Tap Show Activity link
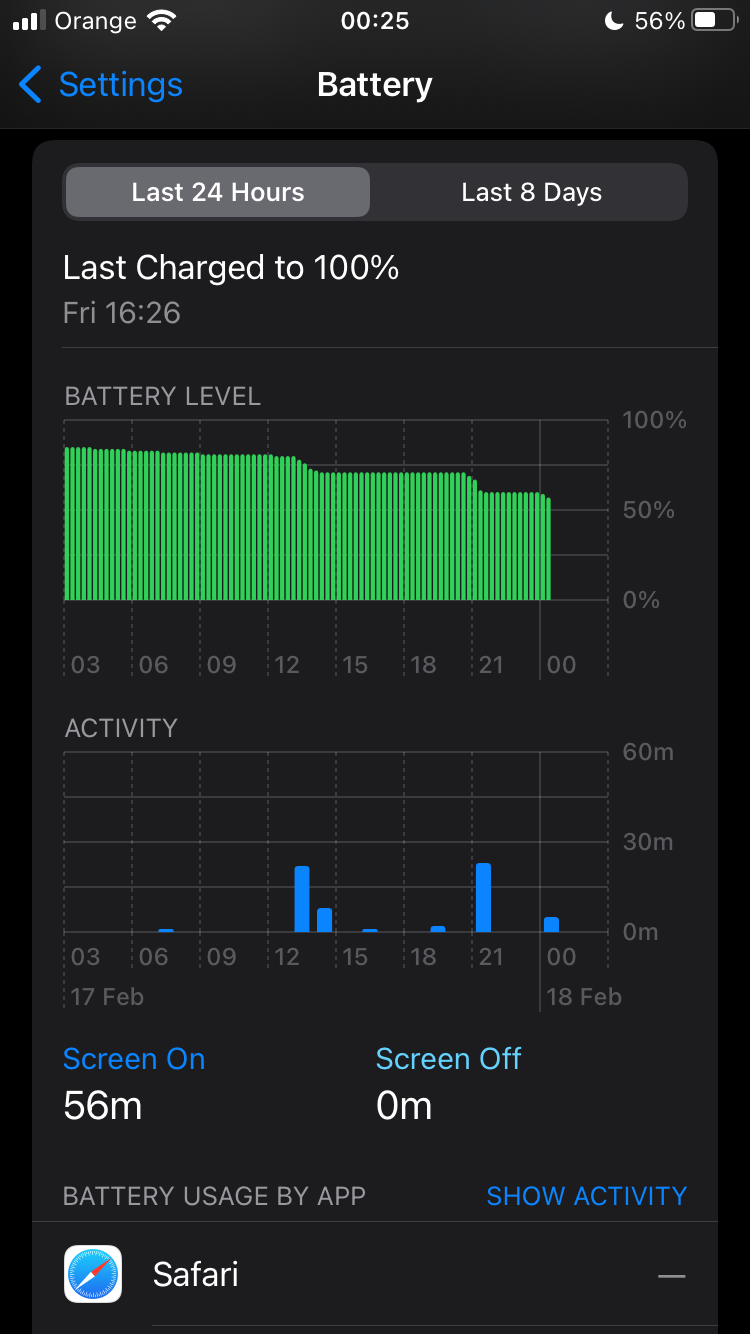 coord(586,1196)
